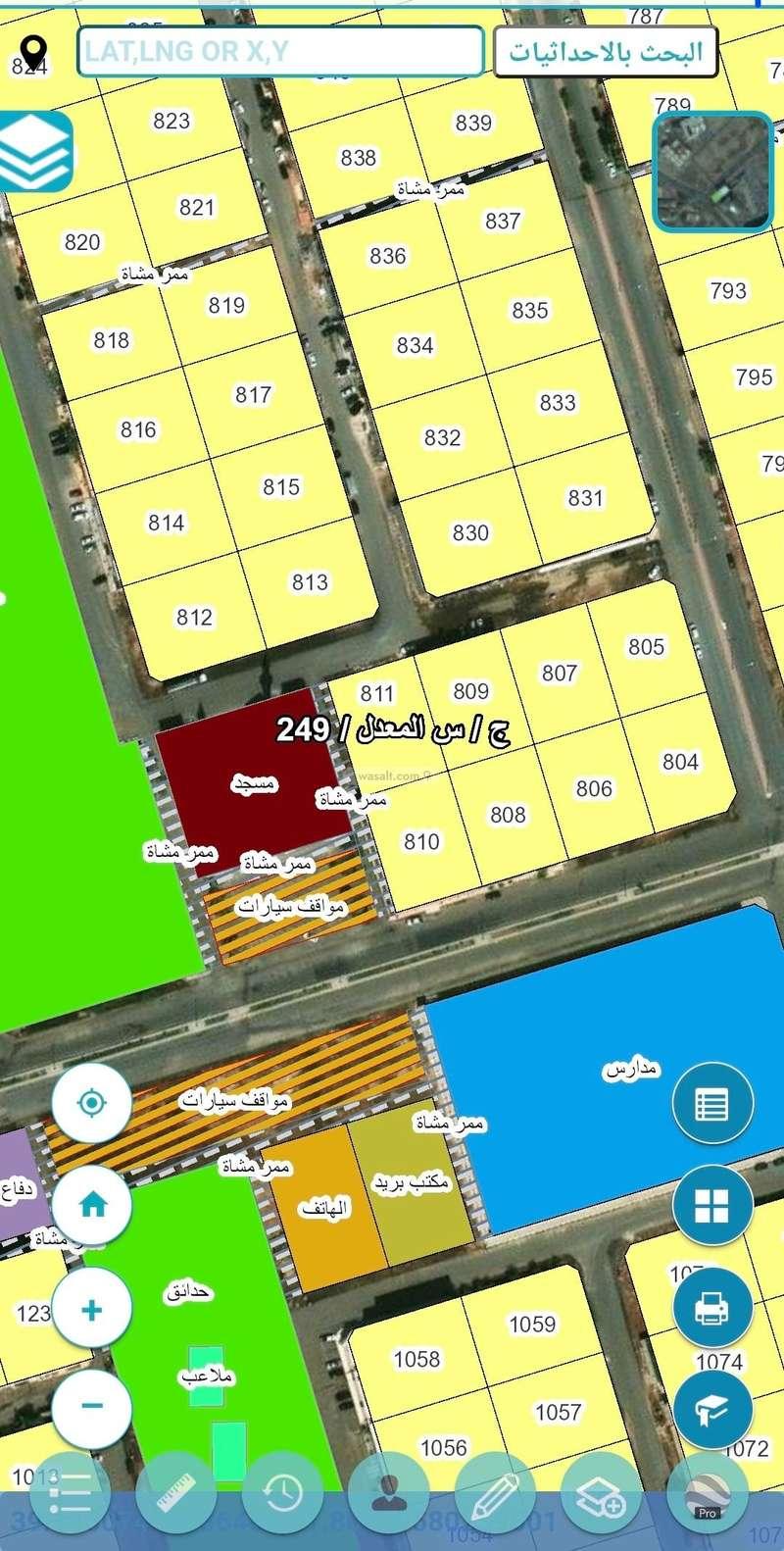
Task: Tap the location pin icon
Action: click(x=33, y=51)
